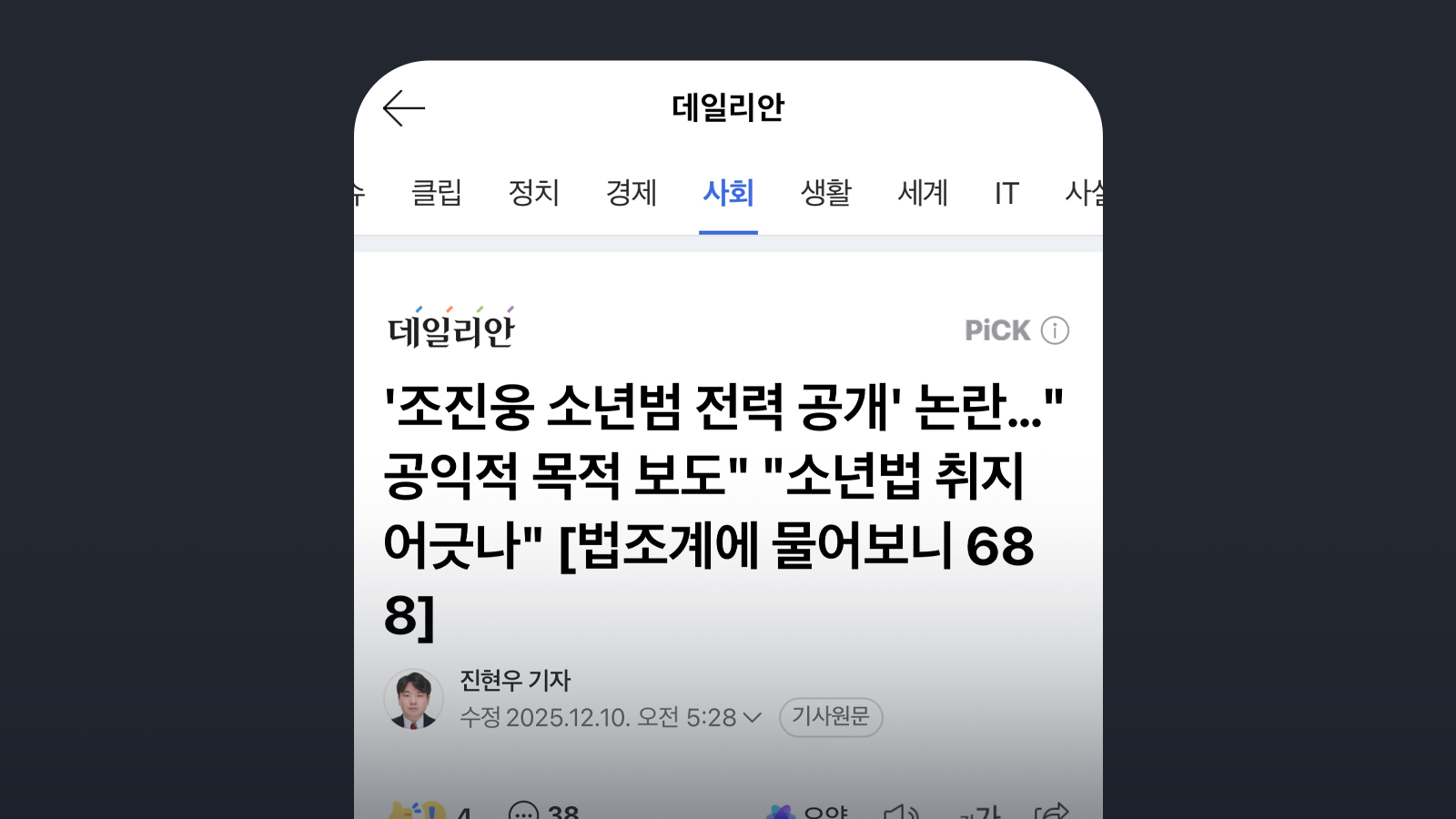Switch to the 생활 tab
The width and height of the screenshot is (1456, 819).
(x=825, y=193)
